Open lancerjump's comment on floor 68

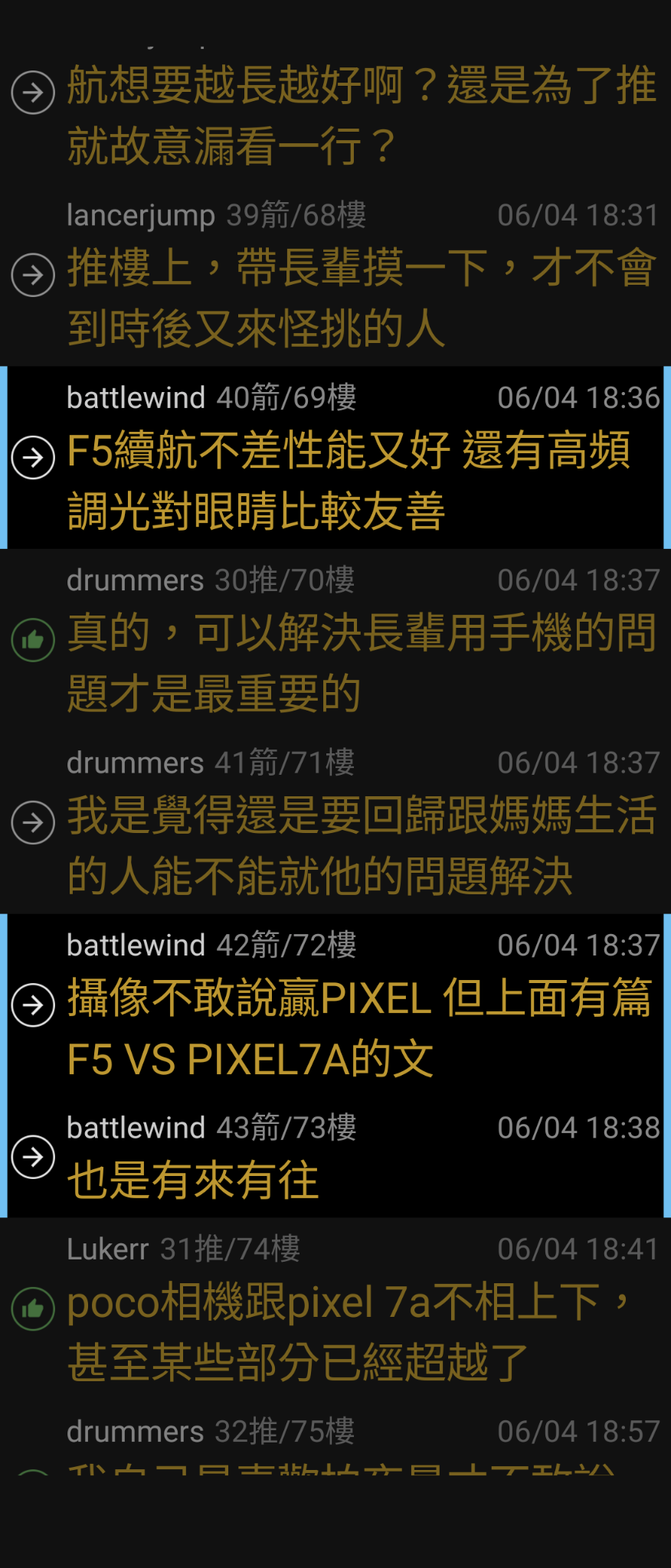point(360,297)
